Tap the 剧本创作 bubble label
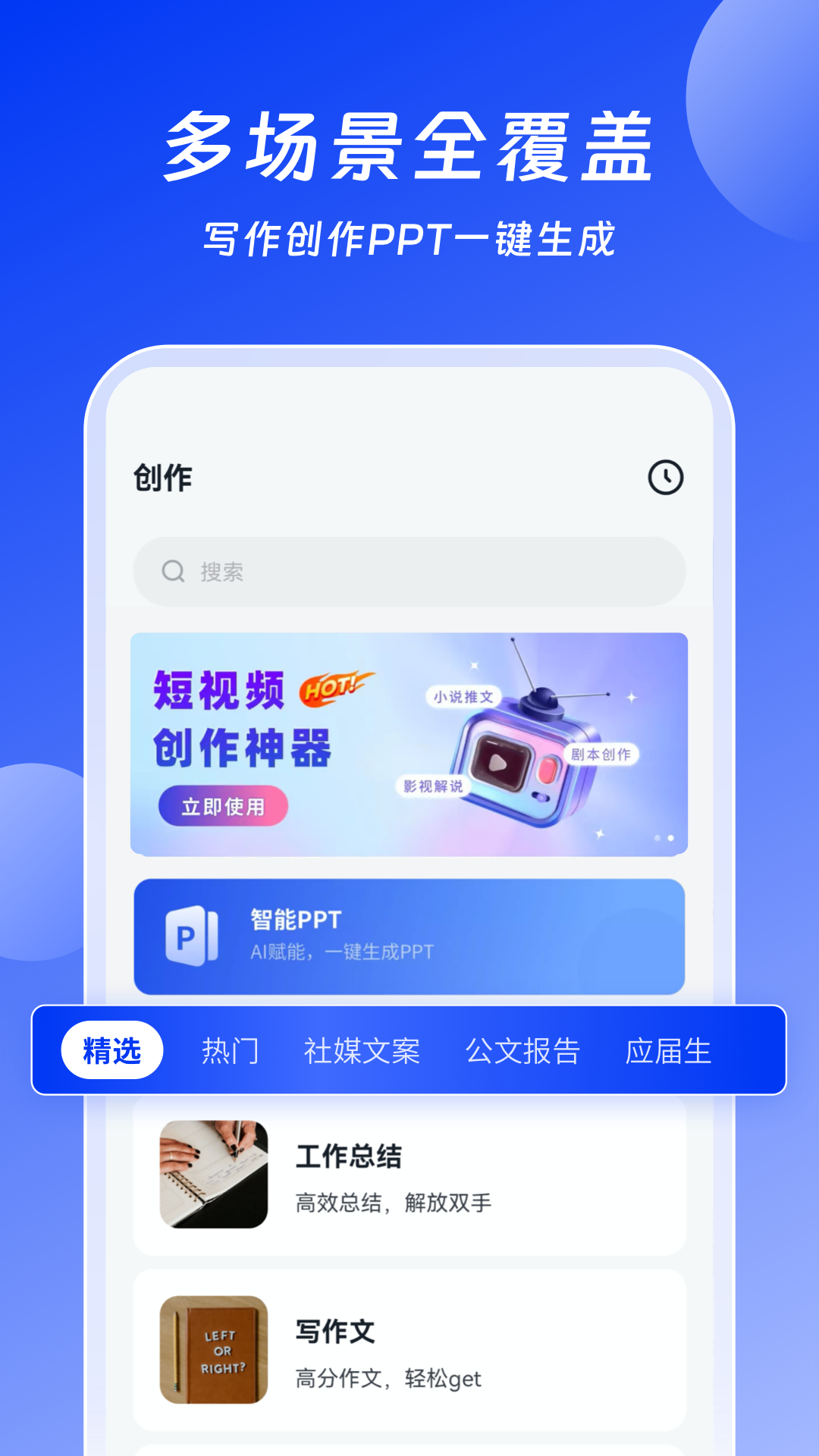The width and height of the screenshot is (819, 1456). pos(603,755)
